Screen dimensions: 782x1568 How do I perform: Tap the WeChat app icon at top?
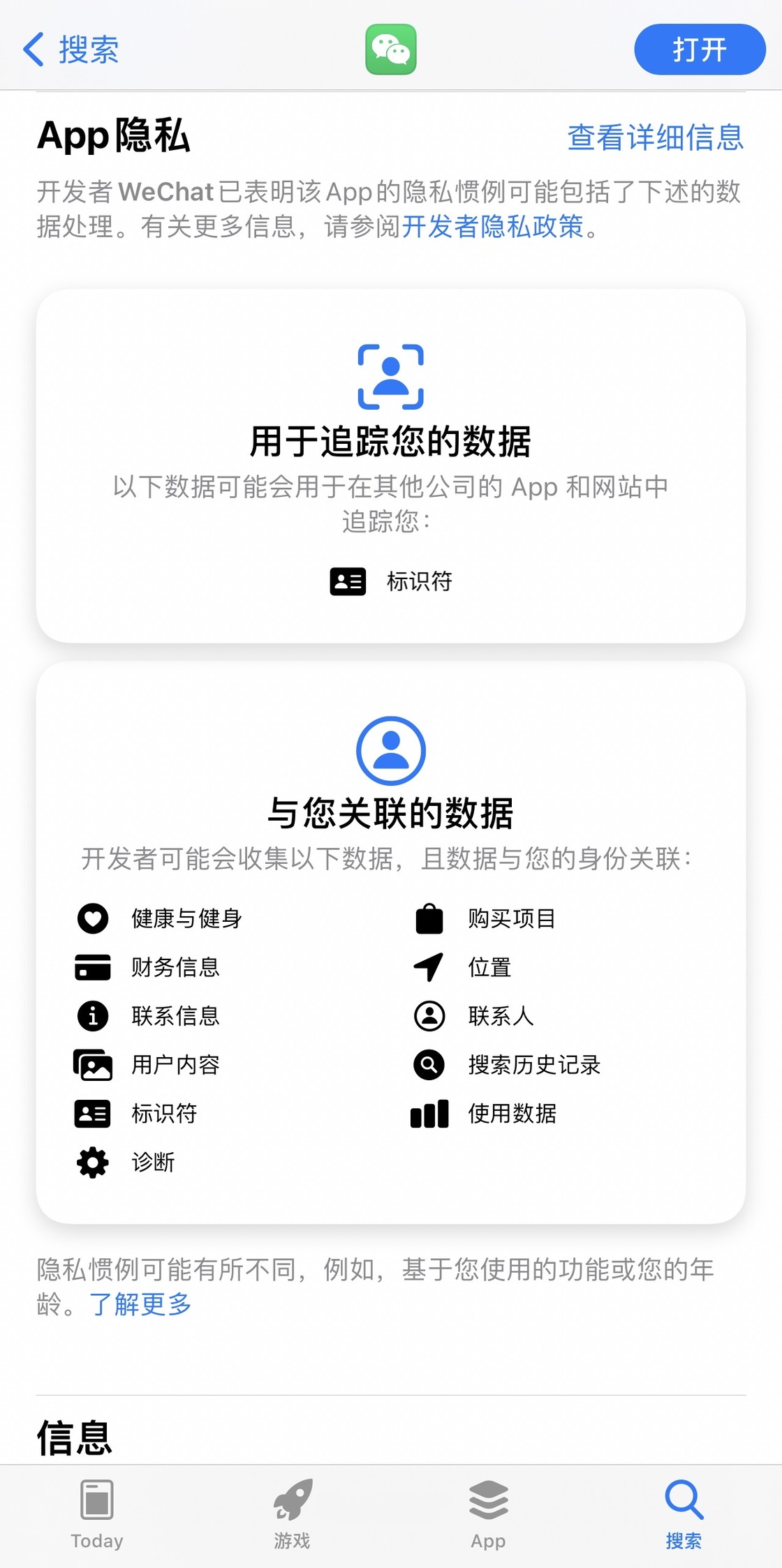coord(390,50)
